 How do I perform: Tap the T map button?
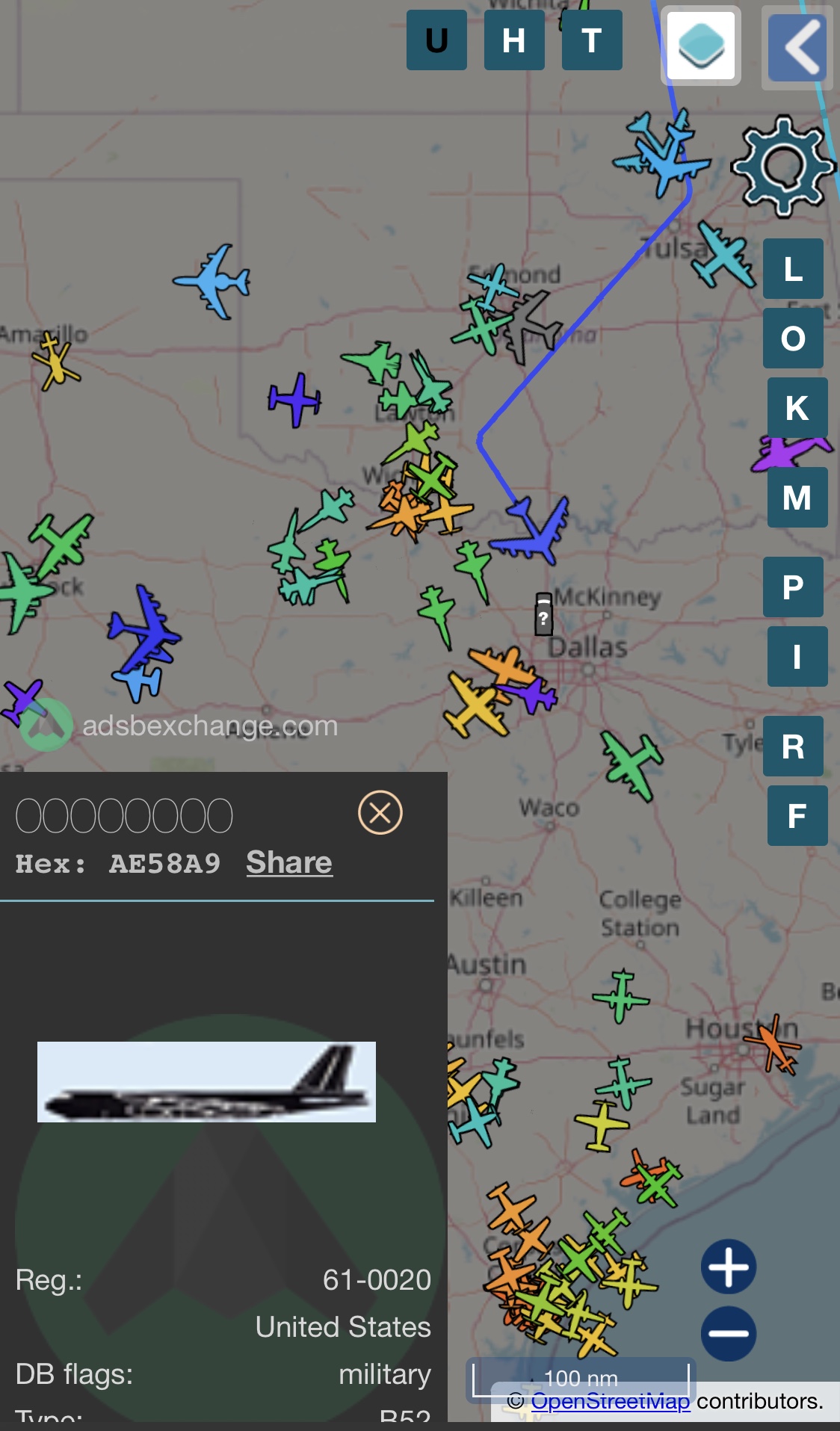pyautogui.click(x=592, y=40)
